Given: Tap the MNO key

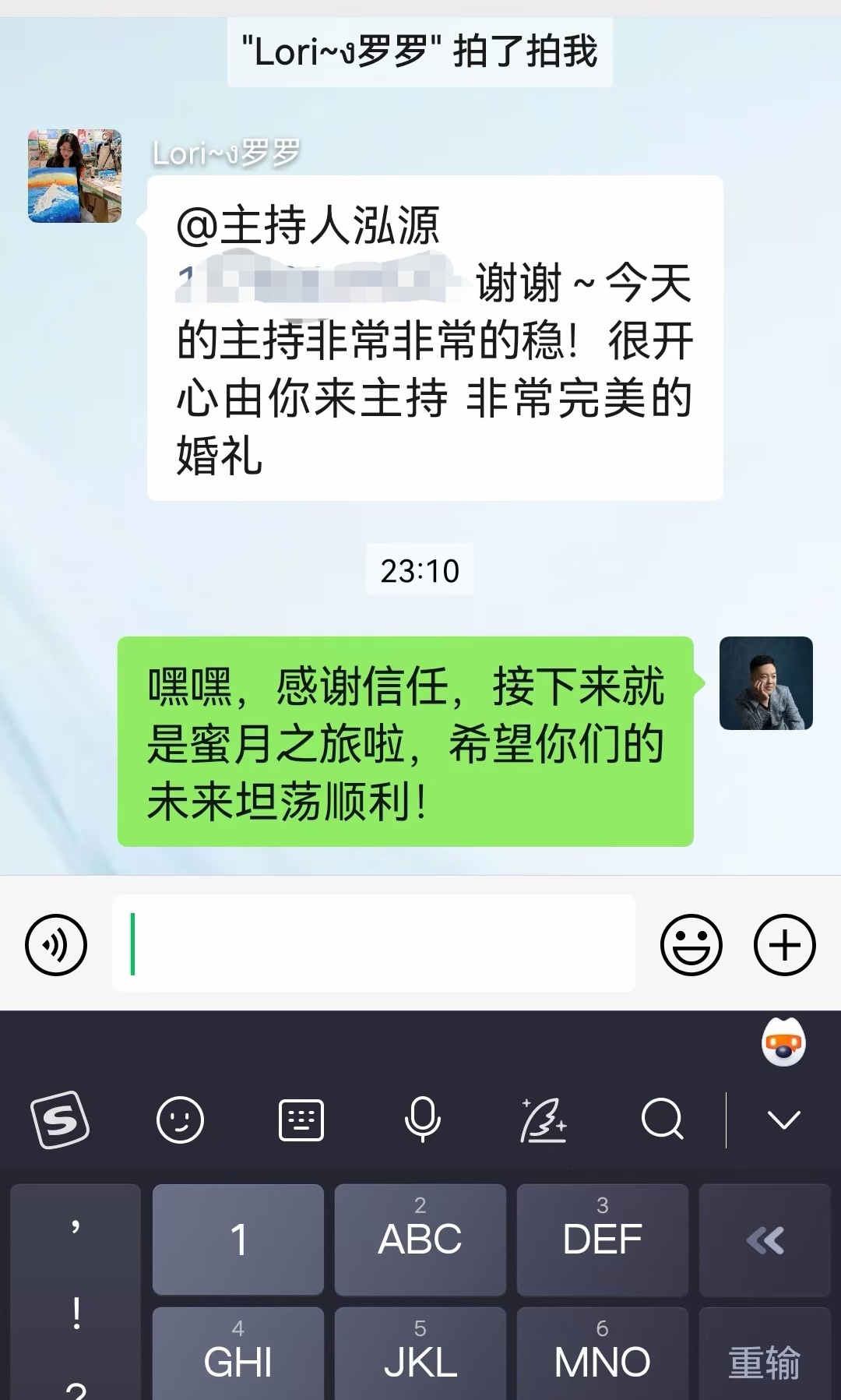Looking at the screenshot, I should click(x=602, y=1356).
